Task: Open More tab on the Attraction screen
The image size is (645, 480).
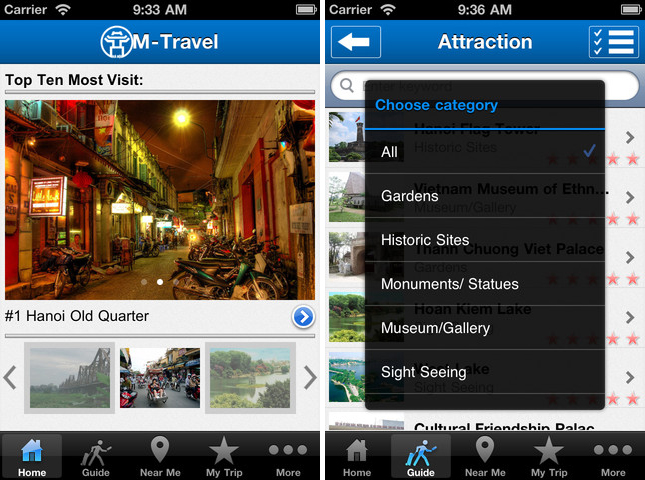Action: click(x=613, y=457)
